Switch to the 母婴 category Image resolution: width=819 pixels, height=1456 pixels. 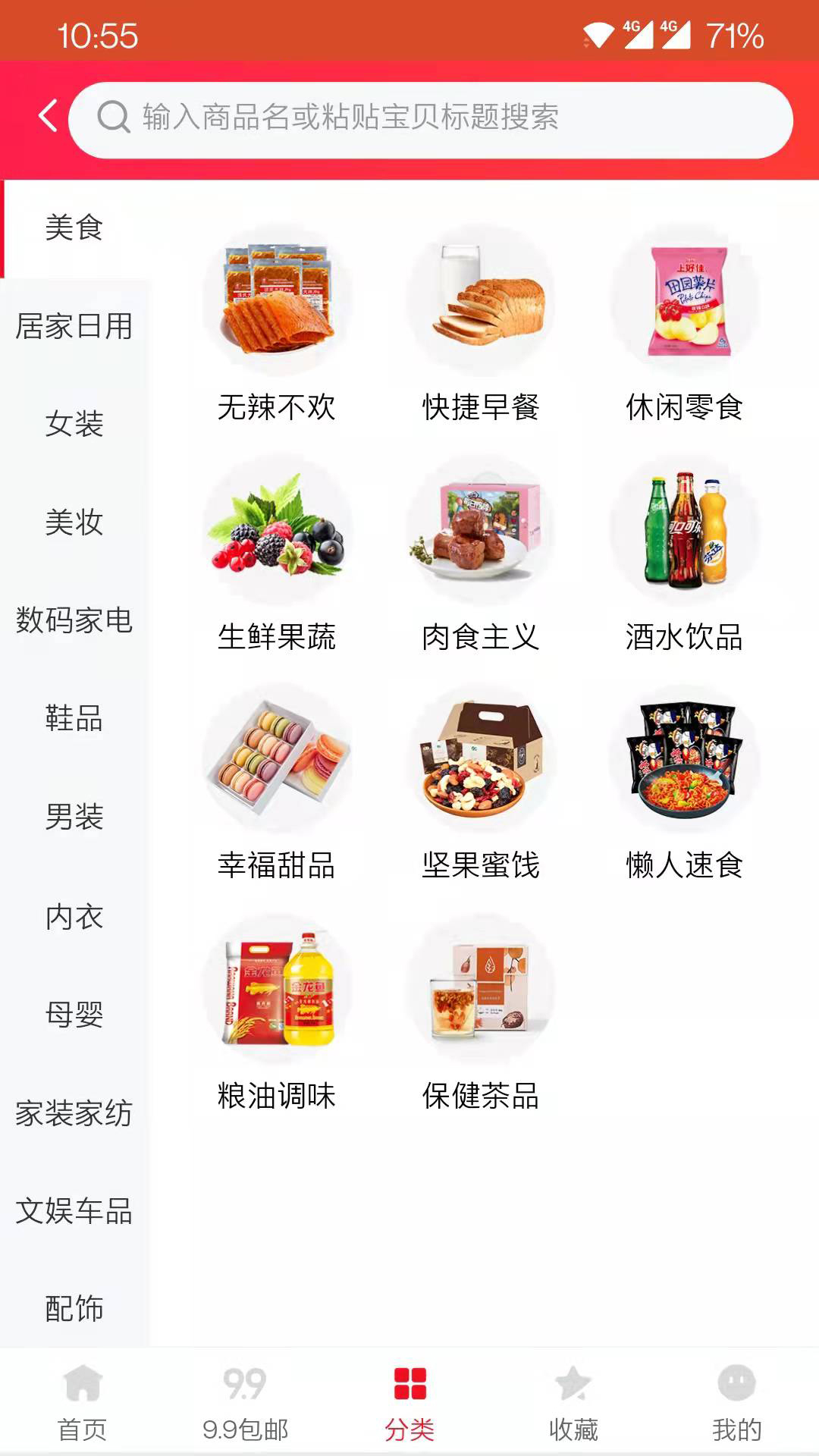(74, 1014)
